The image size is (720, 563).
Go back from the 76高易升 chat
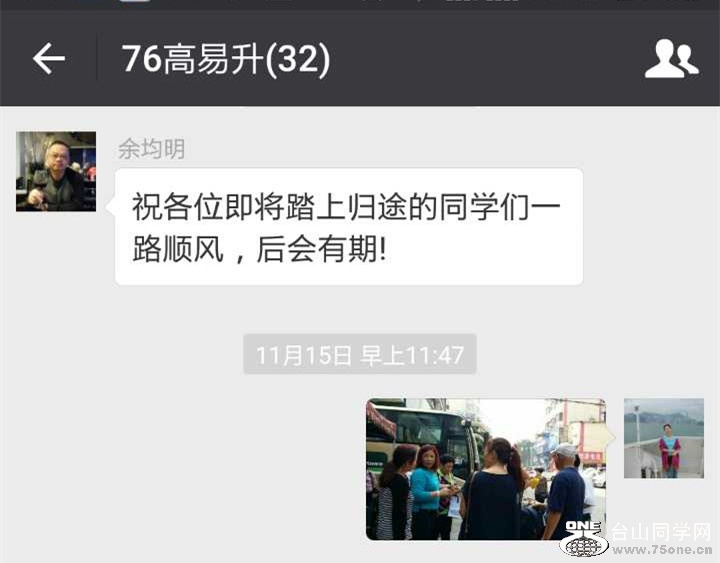click(48, 59)
